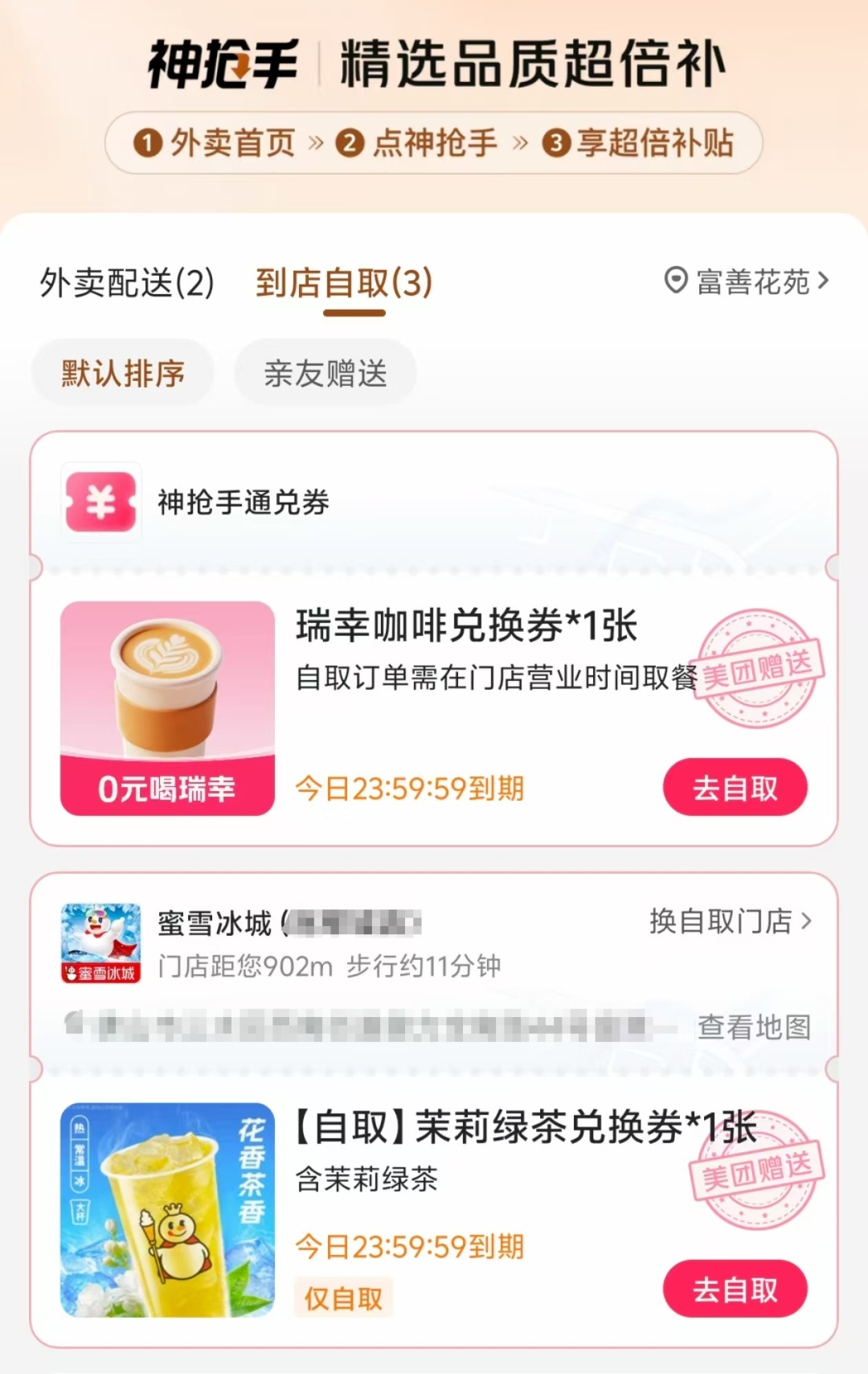
Task: Tap 去自取 for the 茉莉绿茶 coupon
Action: 735,1290
